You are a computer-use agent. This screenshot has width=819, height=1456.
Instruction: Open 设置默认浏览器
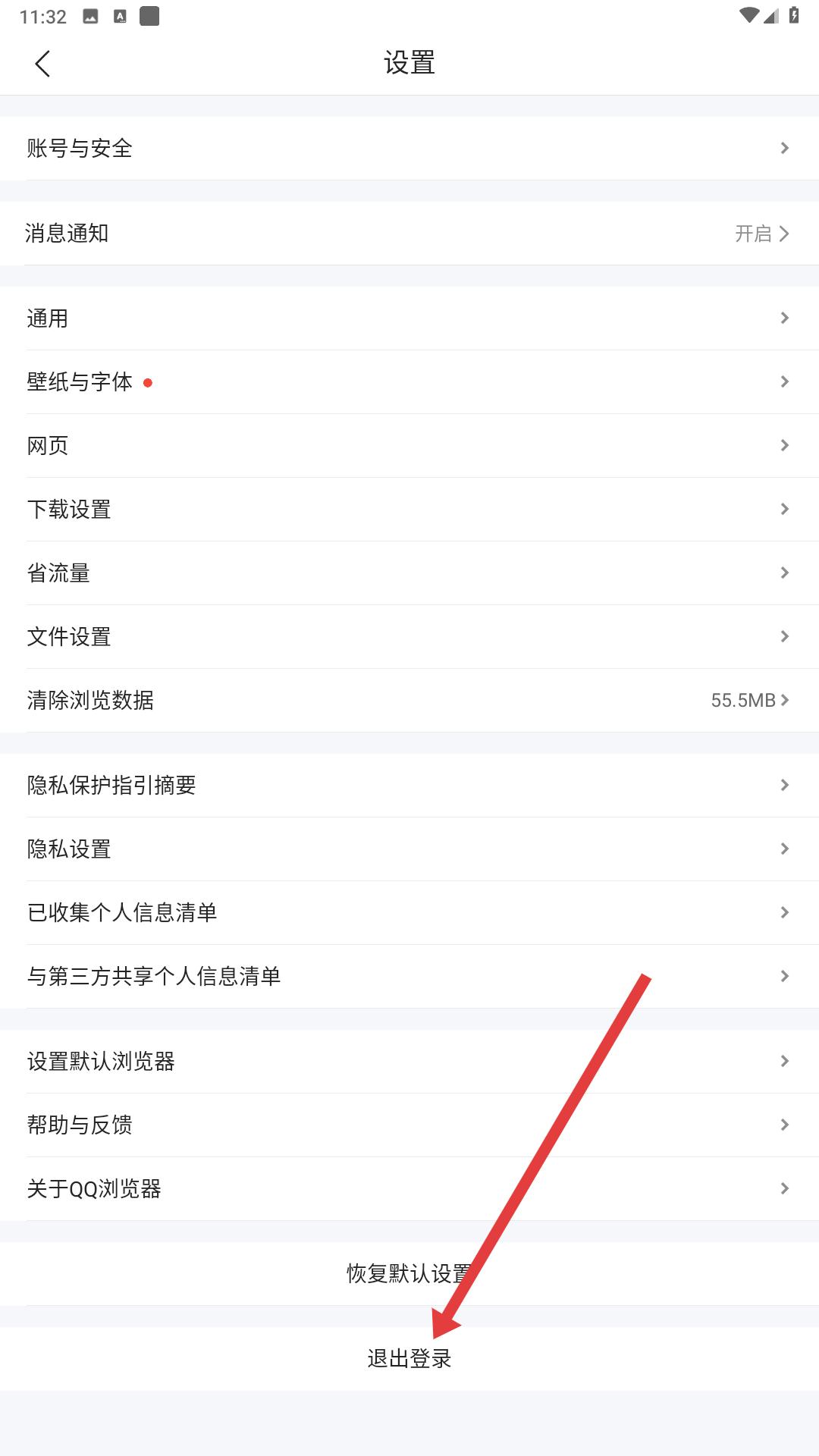409,1061
